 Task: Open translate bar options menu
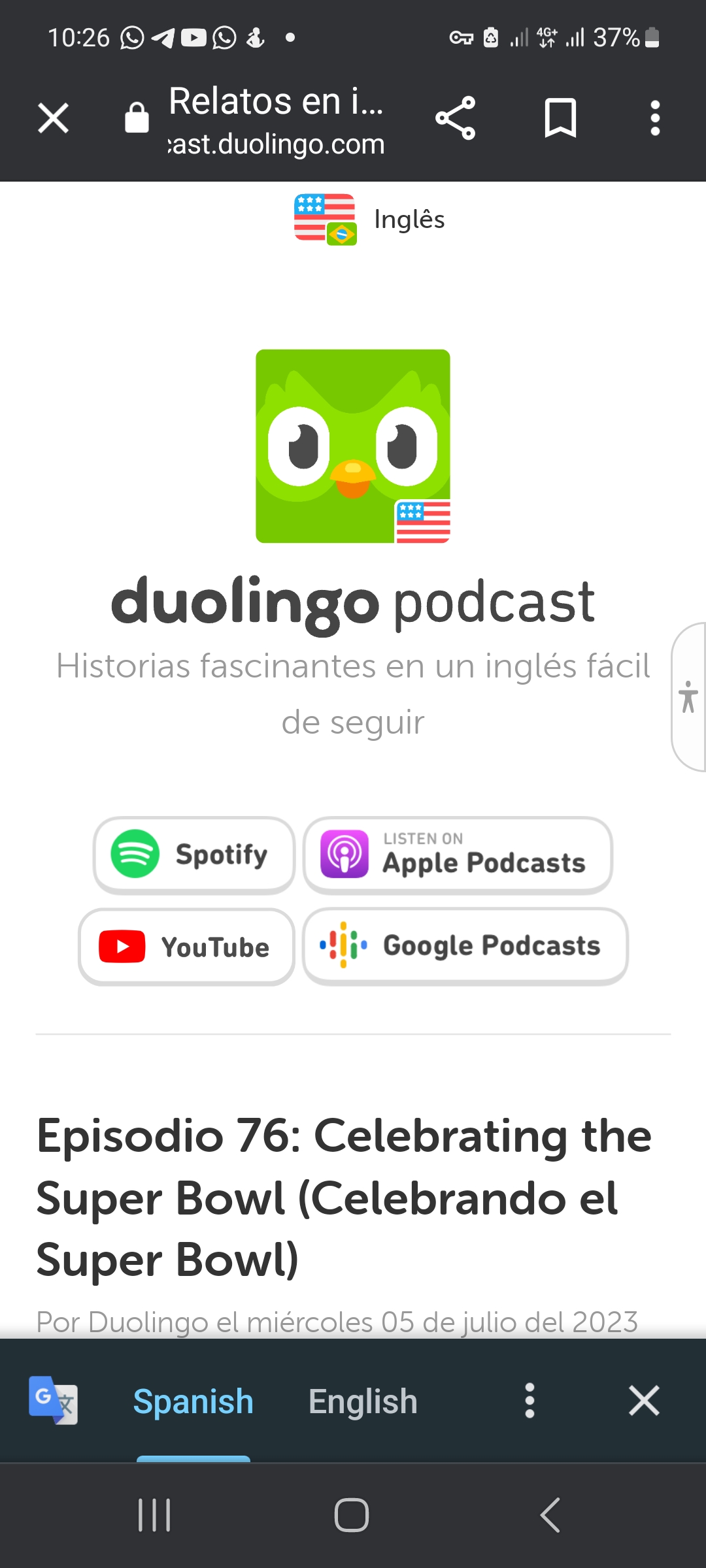tap(529, 1401)
